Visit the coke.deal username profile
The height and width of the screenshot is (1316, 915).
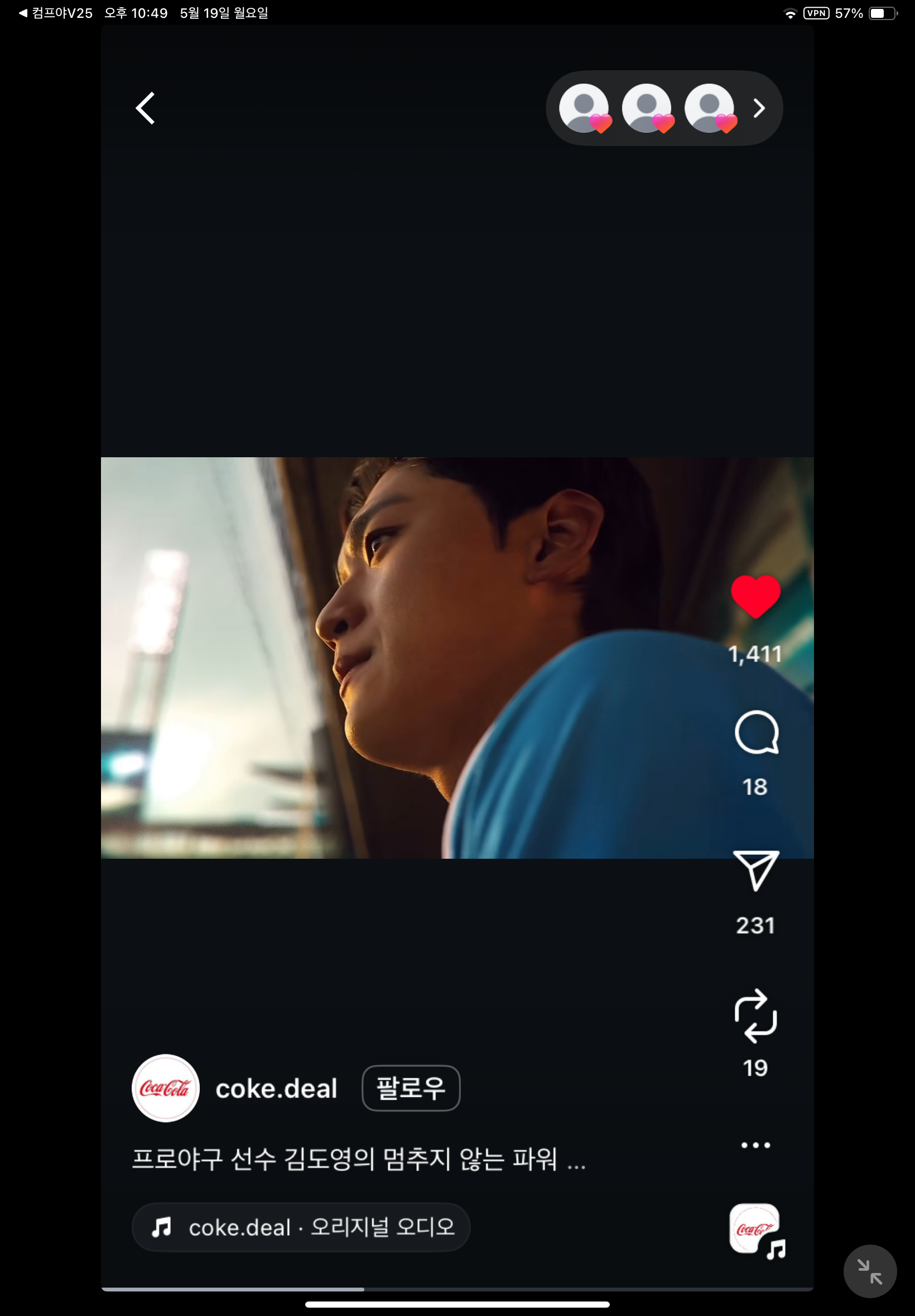276,1089
